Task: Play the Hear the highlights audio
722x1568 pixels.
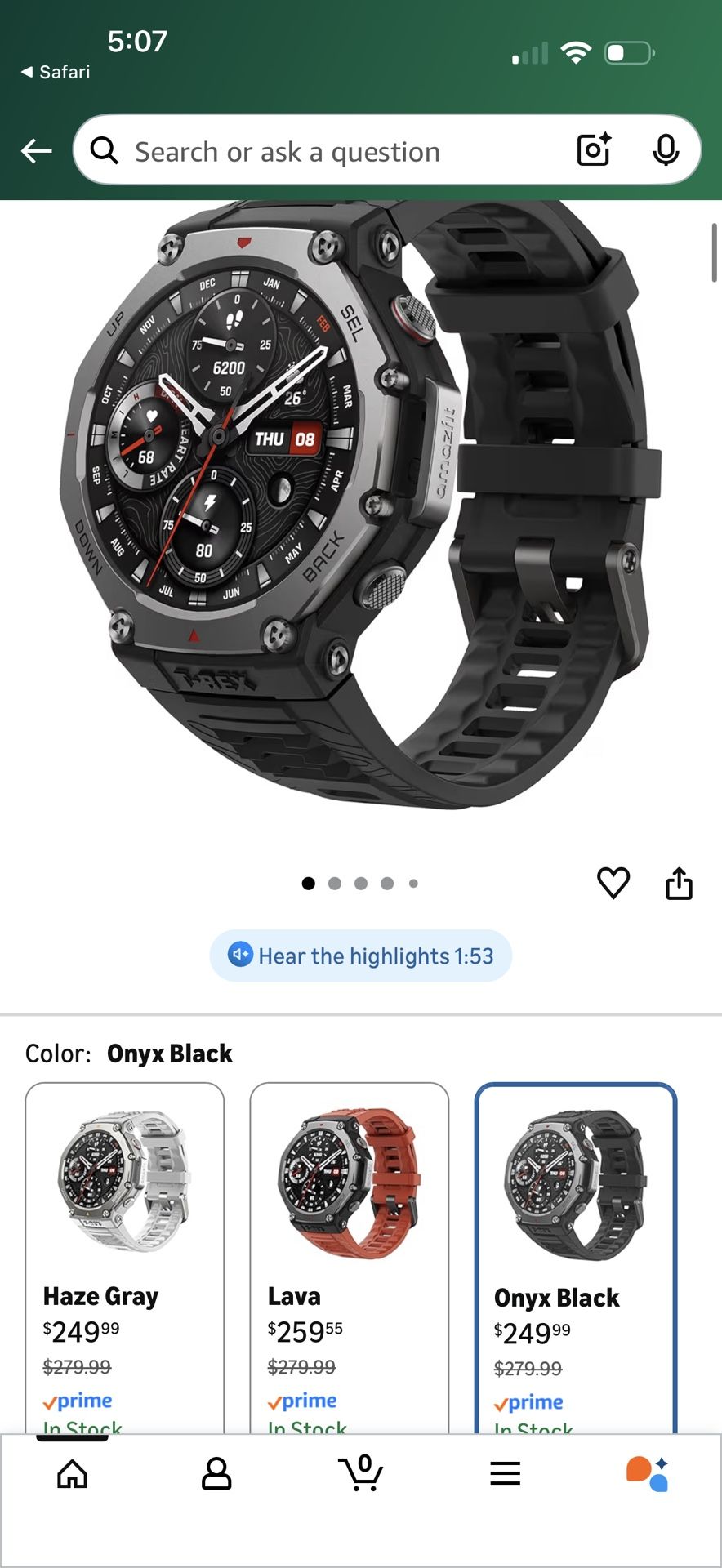Action: point(359,955)
